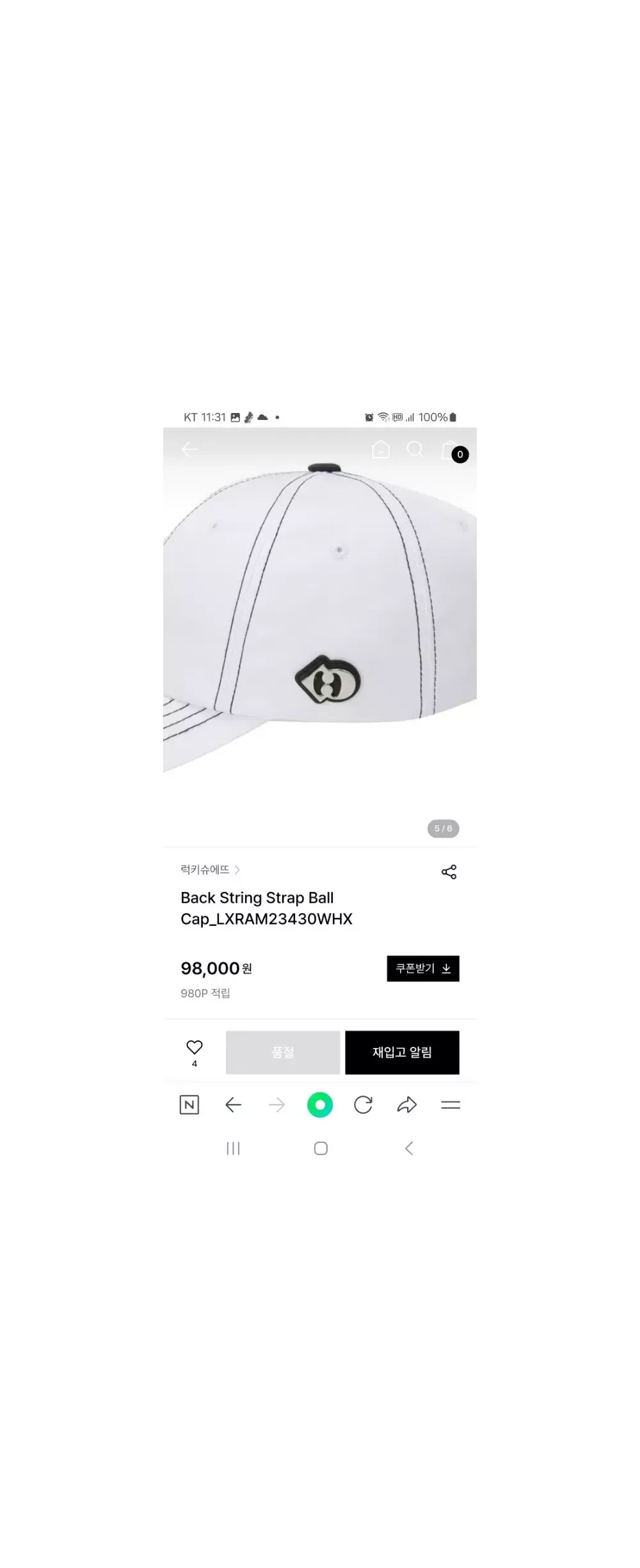Share this ball cap product
The image size is (640, 1568).
click(449, 872)
